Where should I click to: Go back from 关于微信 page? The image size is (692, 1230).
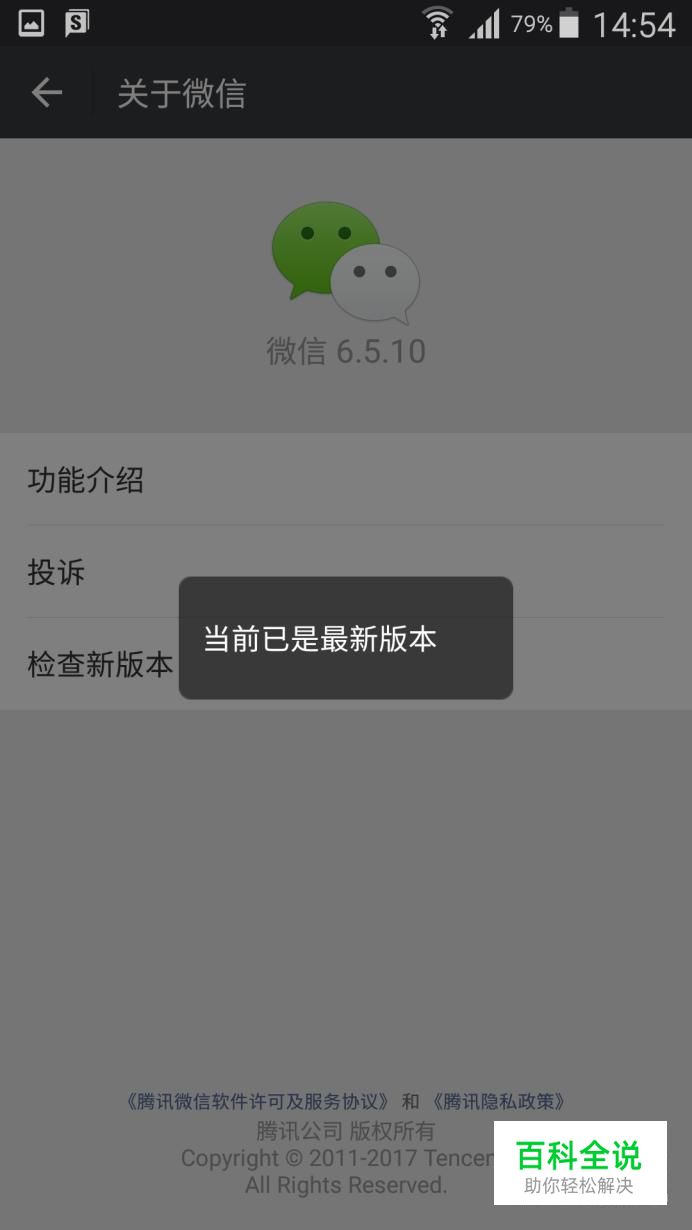(46, 93)
